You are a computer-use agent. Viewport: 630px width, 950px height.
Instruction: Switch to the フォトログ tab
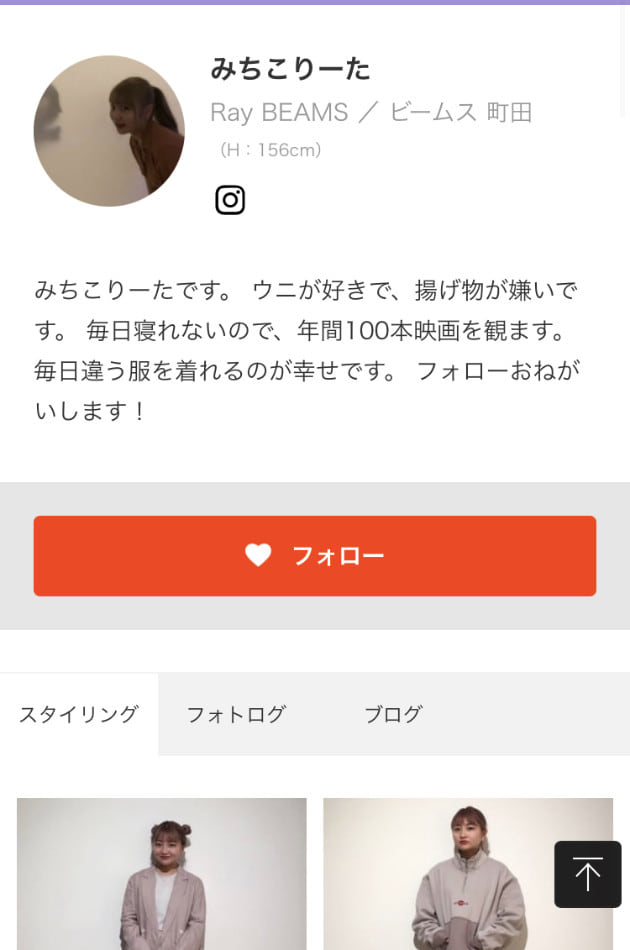[x=236, y=714]
